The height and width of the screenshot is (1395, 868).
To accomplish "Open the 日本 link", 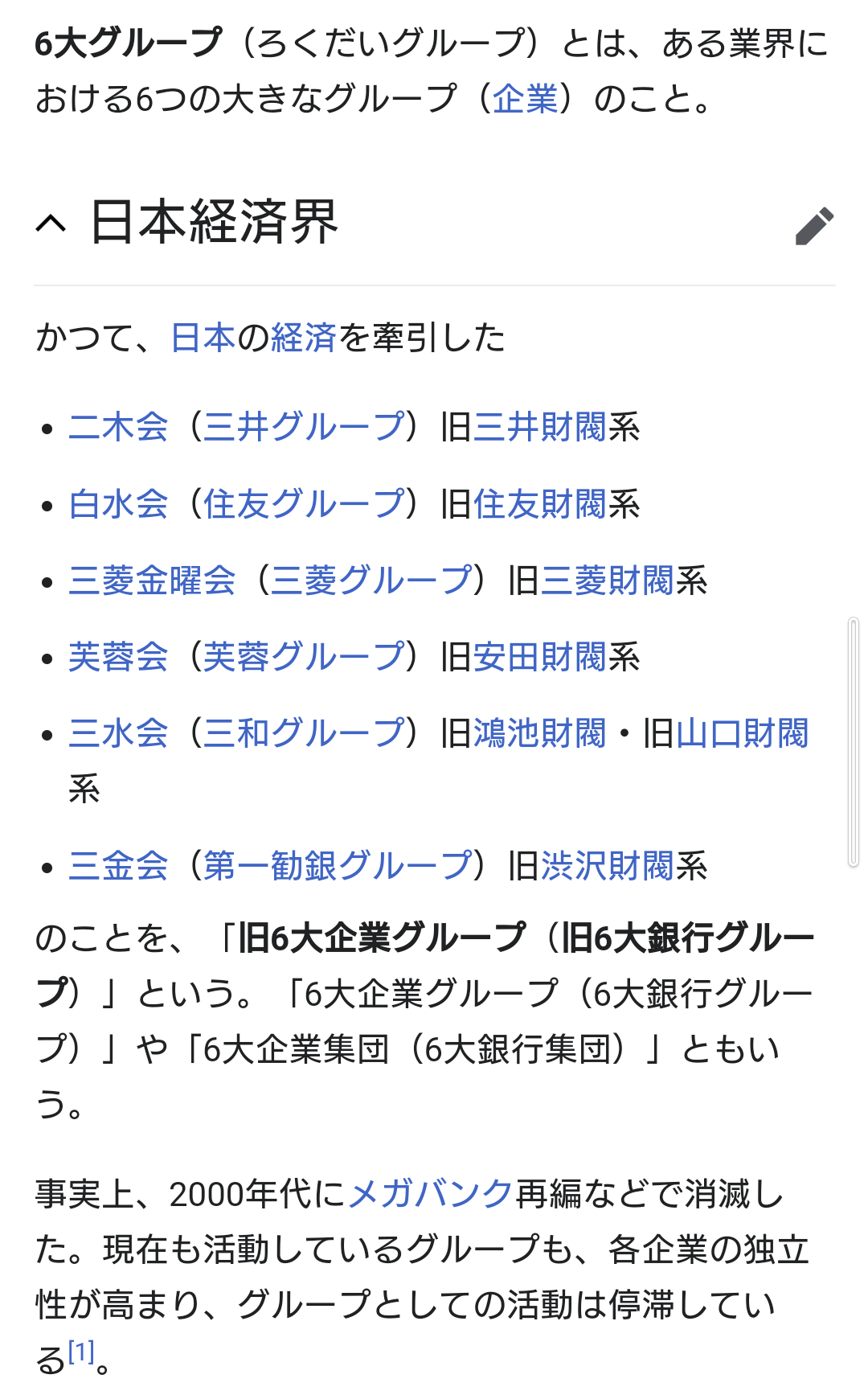I will 203,338.
